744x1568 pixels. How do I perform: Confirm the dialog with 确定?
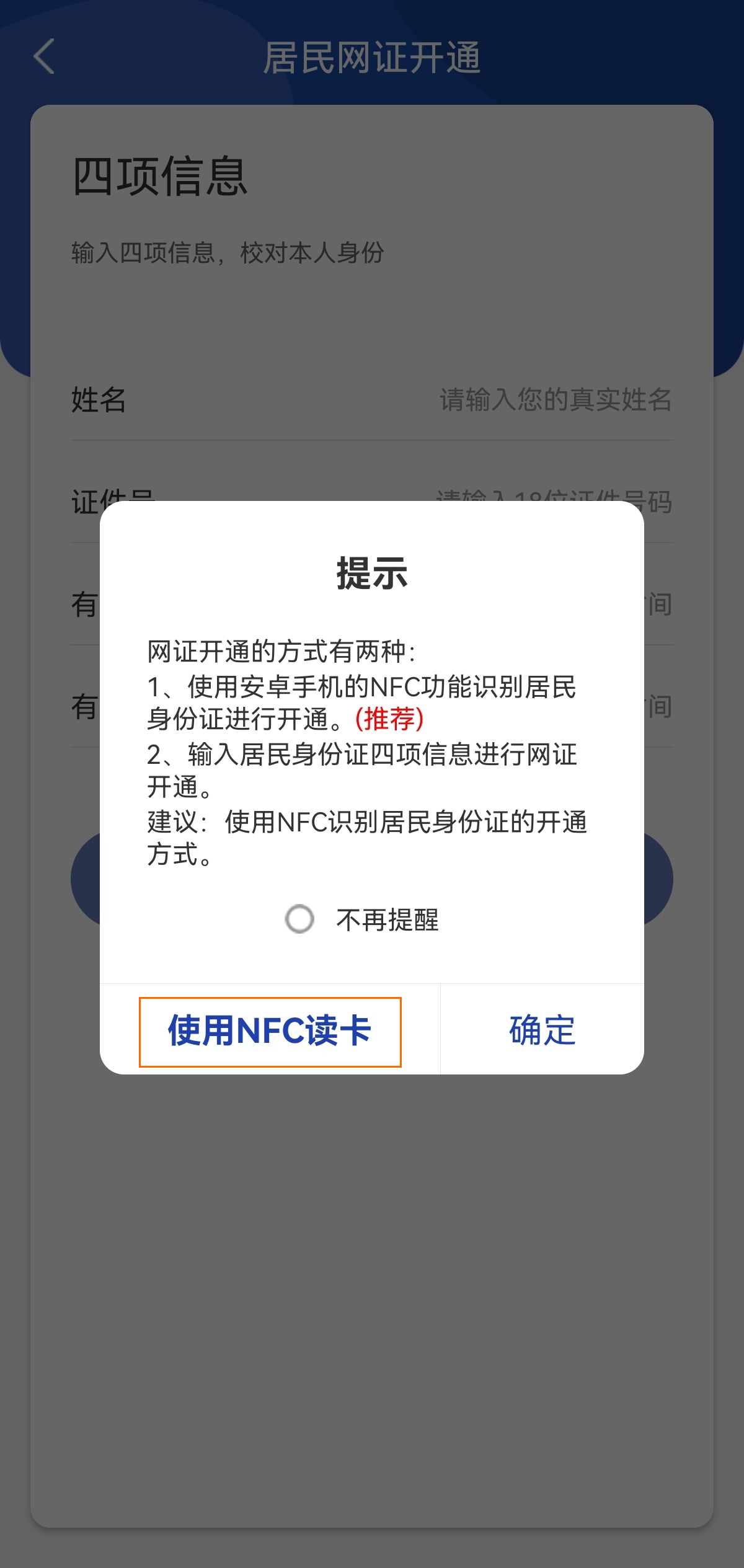(x=542, y=1030)
